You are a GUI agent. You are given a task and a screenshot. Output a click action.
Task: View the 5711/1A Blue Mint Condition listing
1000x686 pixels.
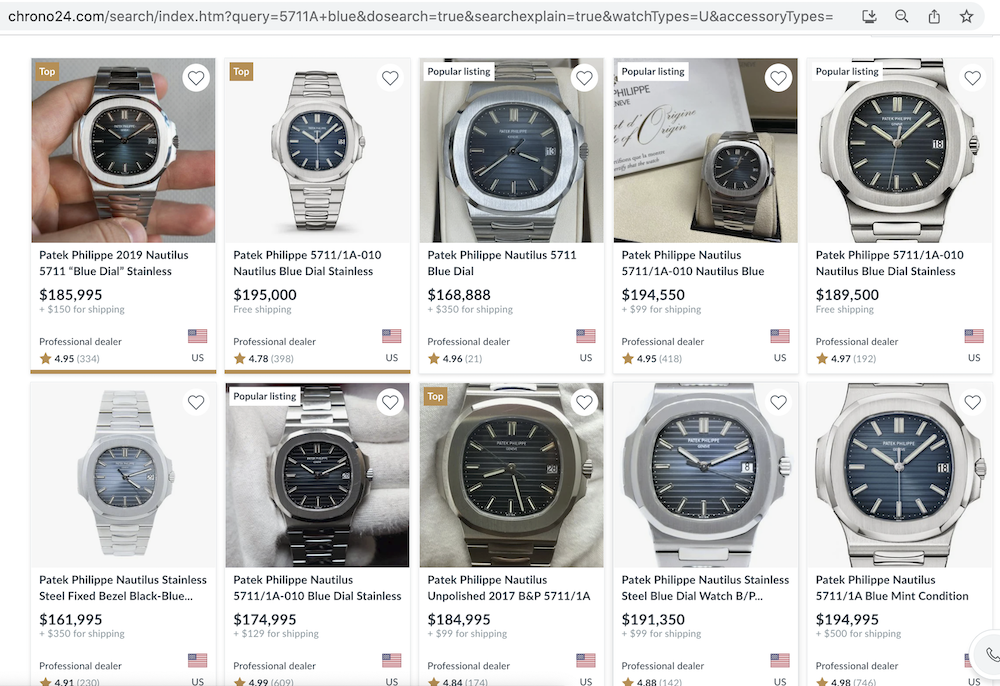pyautogui.click(x=892, y=587)
